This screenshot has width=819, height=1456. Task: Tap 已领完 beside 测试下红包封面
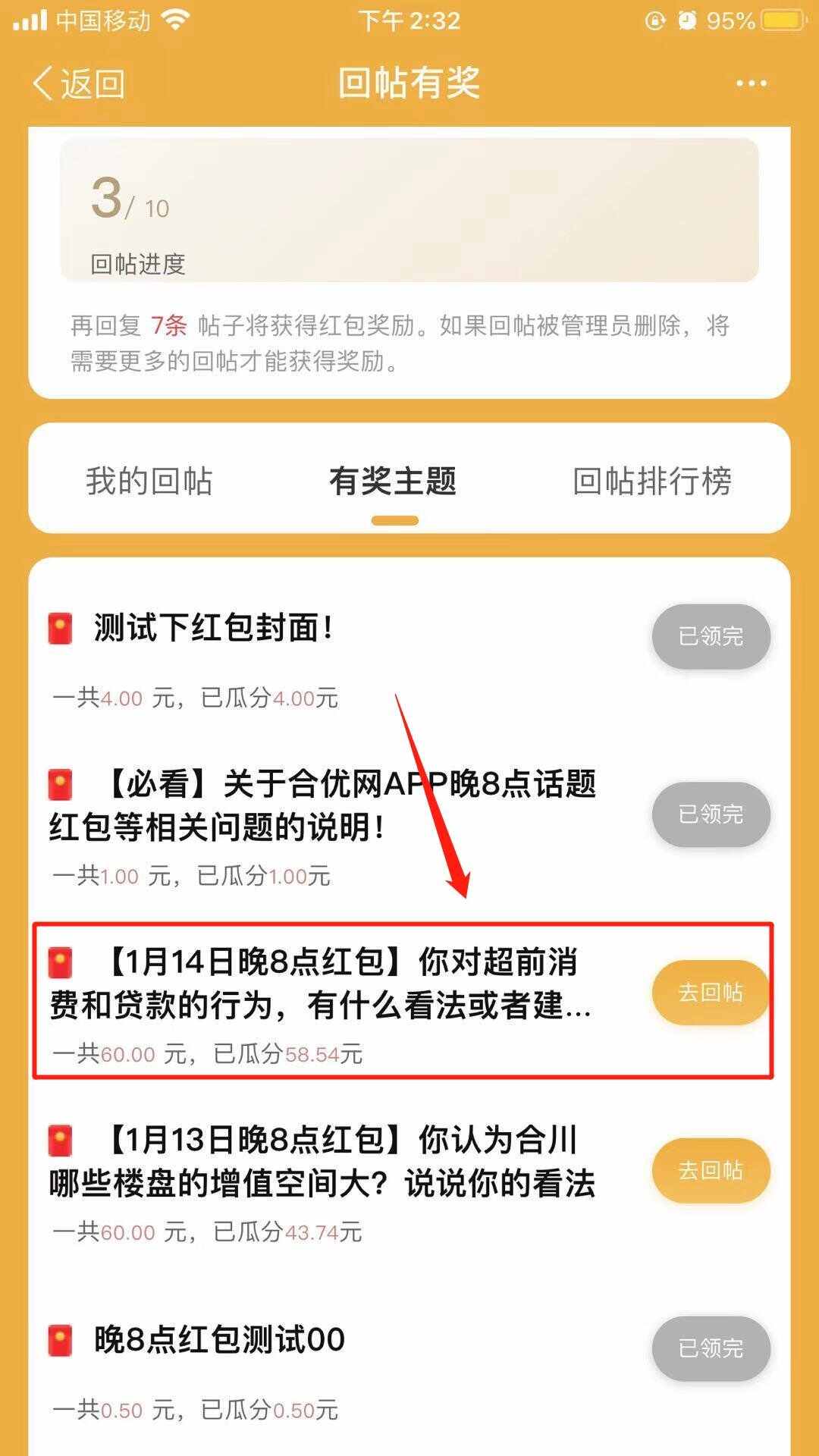pos(711,636)
